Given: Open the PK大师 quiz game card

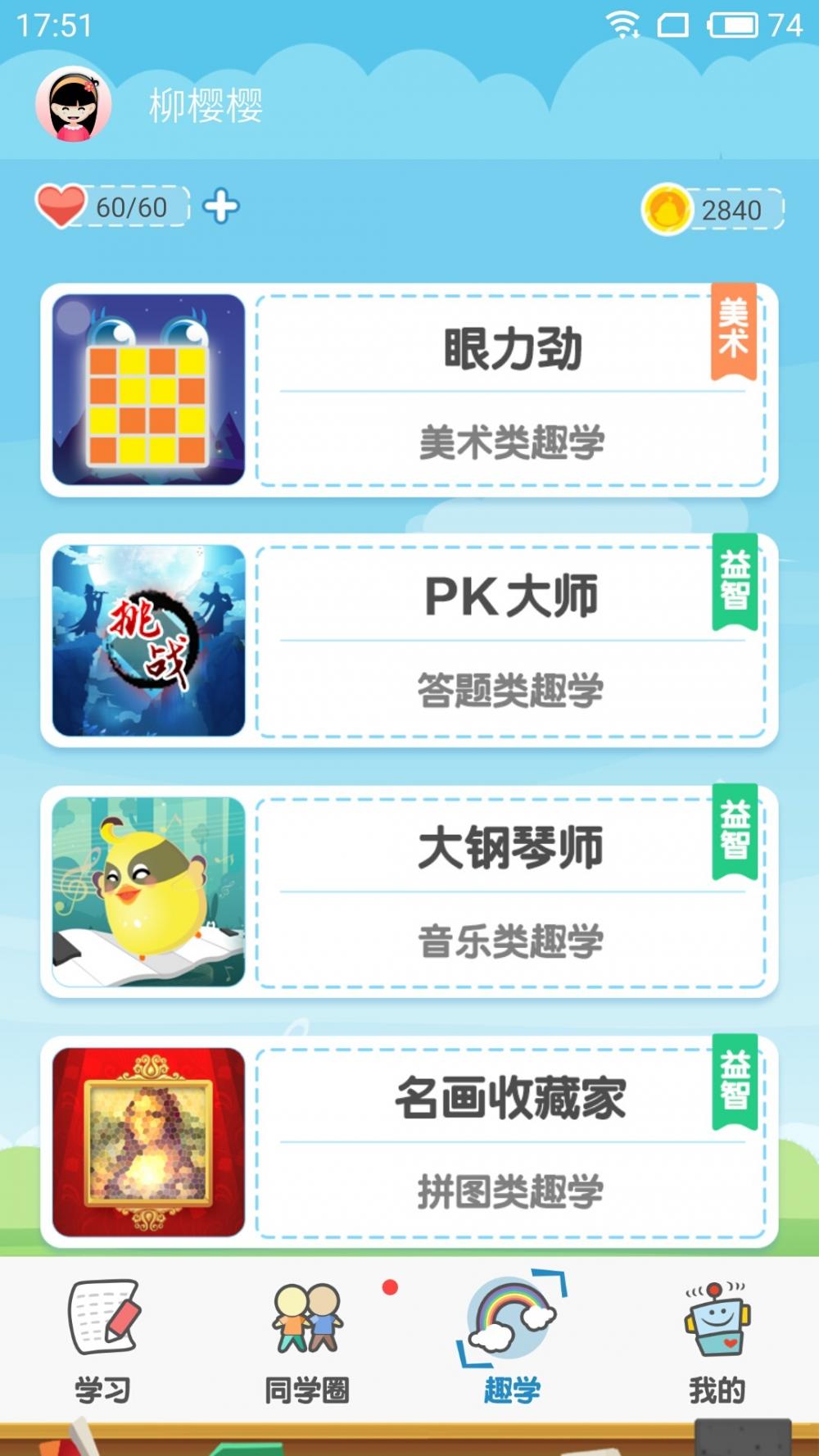Looking at the screenshot, I should (x=409, y=641).
